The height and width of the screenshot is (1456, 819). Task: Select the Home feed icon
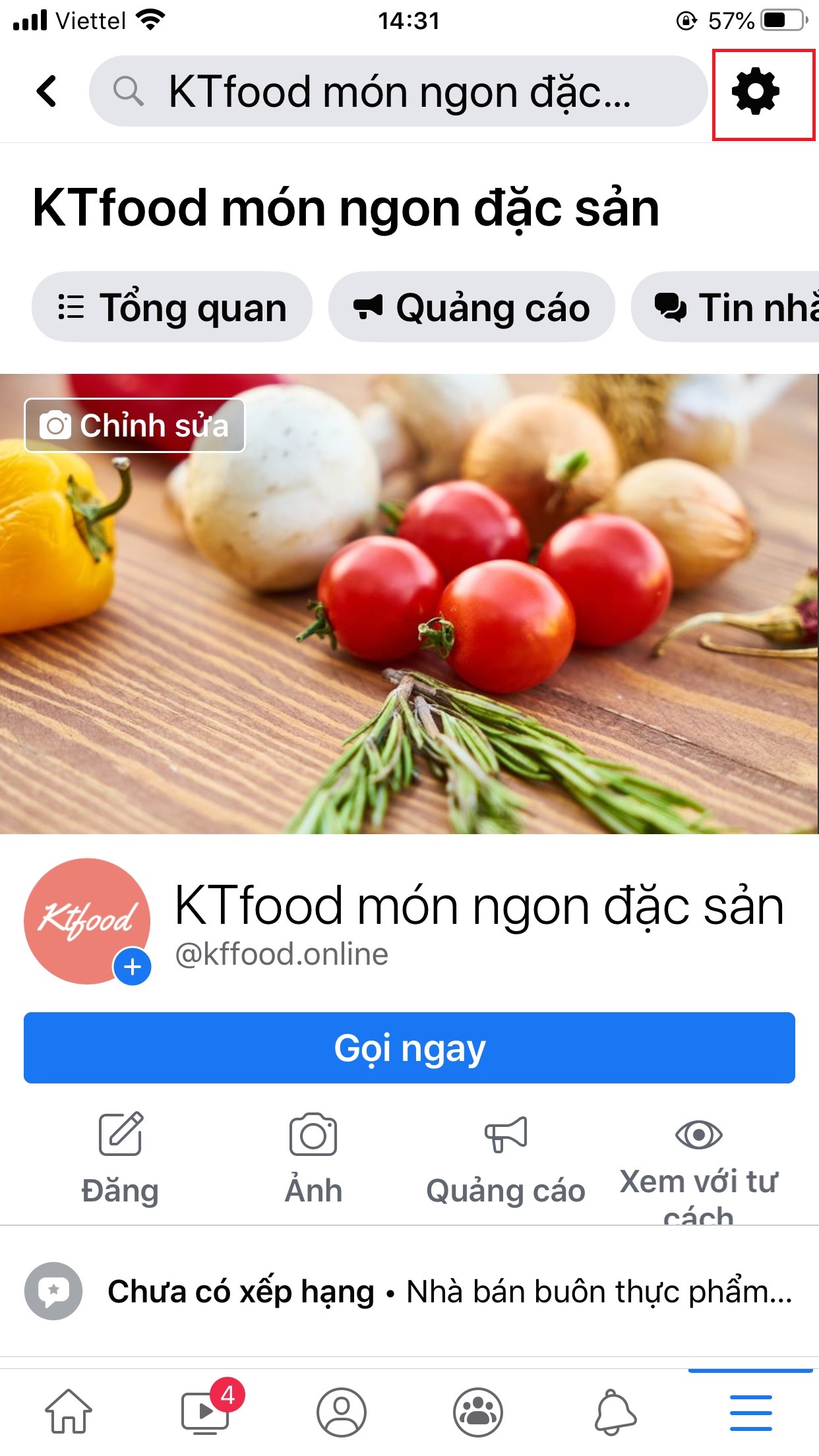click(69, 1411)
